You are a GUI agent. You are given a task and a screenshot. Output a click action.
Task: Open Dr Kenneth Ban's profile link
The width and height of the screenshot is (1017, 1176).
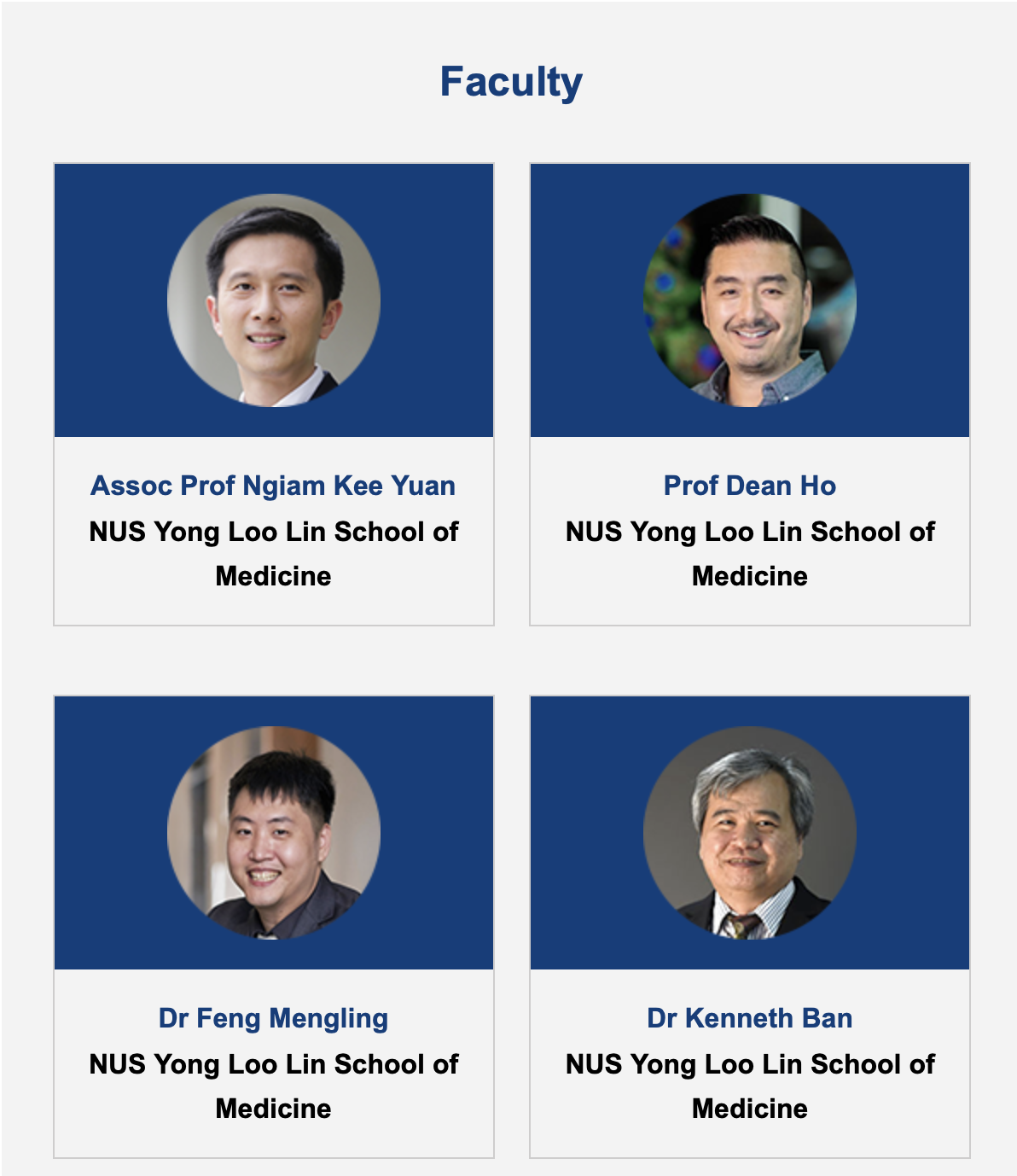tap(749, 1018)
